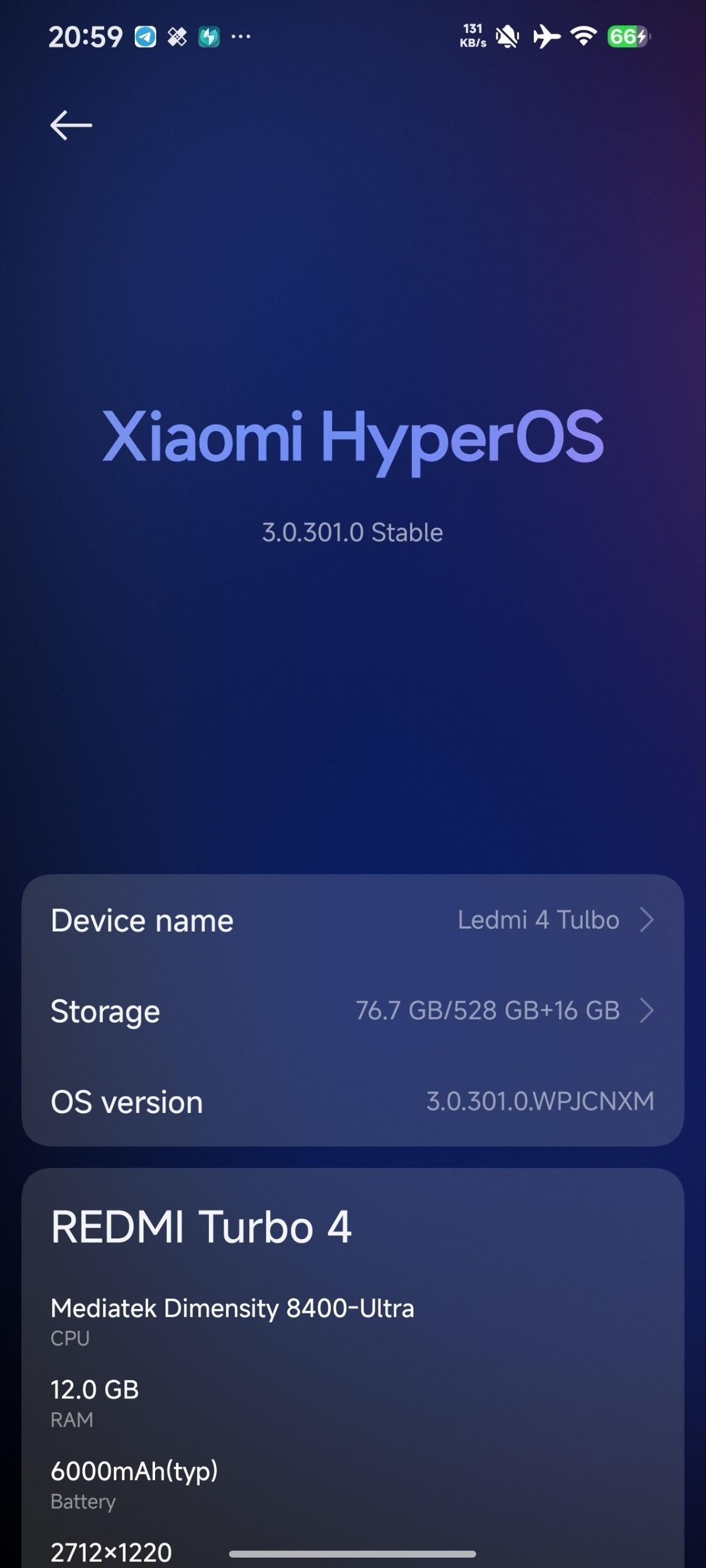
Task: Open the Storage details row
Action: pyautogui.click(x=352, y=1011)
